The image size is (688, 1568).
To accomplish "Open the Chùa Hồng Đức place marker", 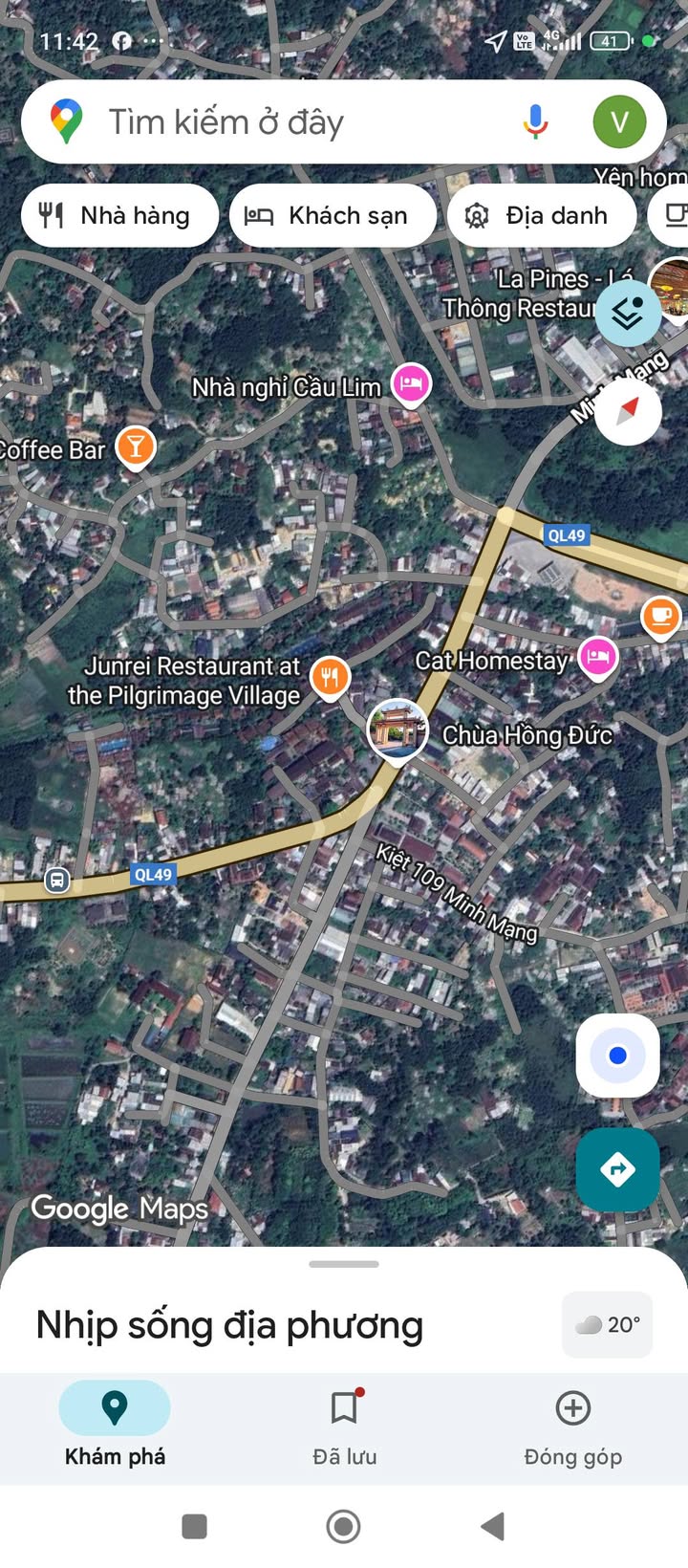I will coord(398,730).
